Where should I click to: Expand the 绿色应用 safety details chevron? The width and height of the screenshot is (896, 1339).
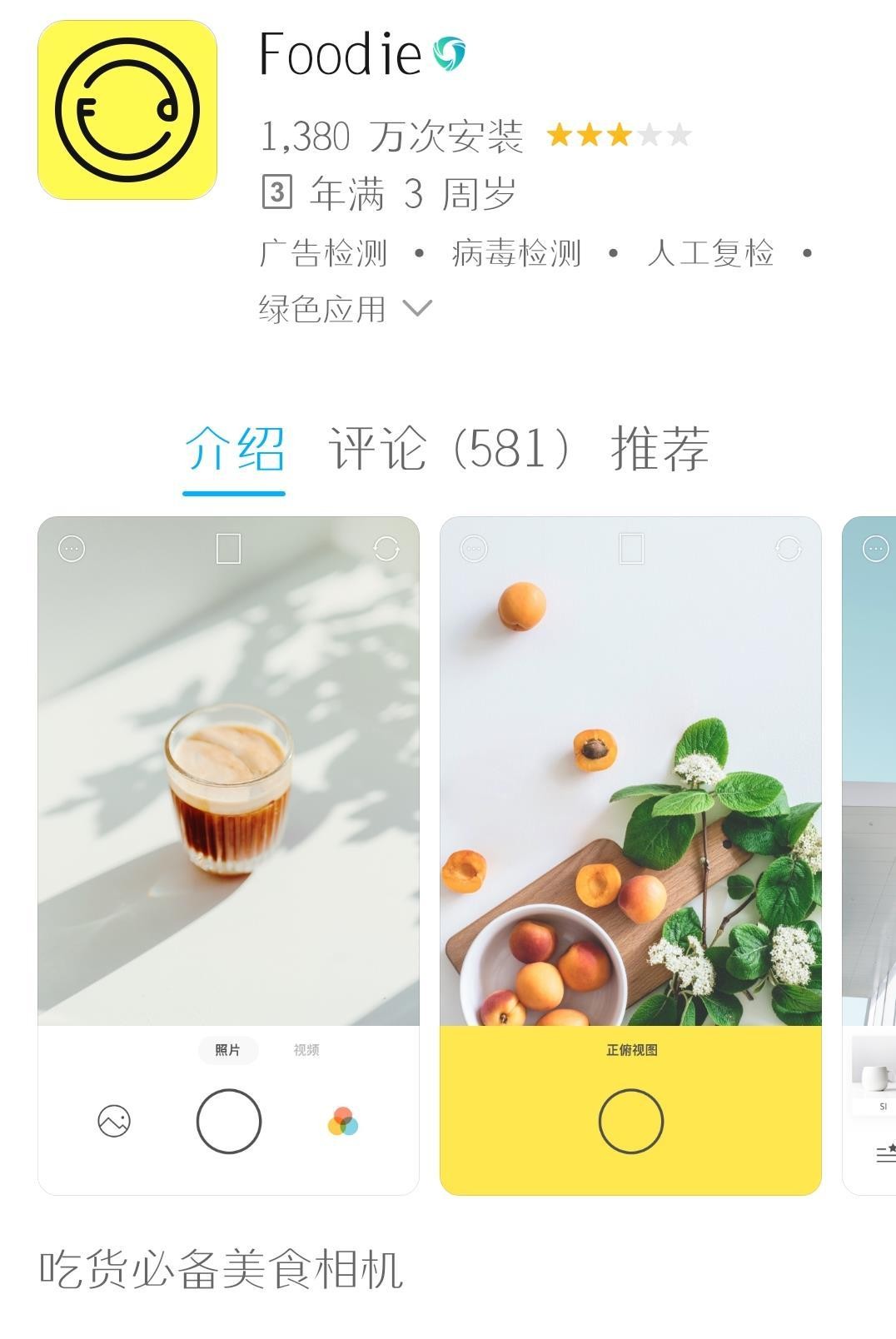pyautogui.click(x=417, y=309)
